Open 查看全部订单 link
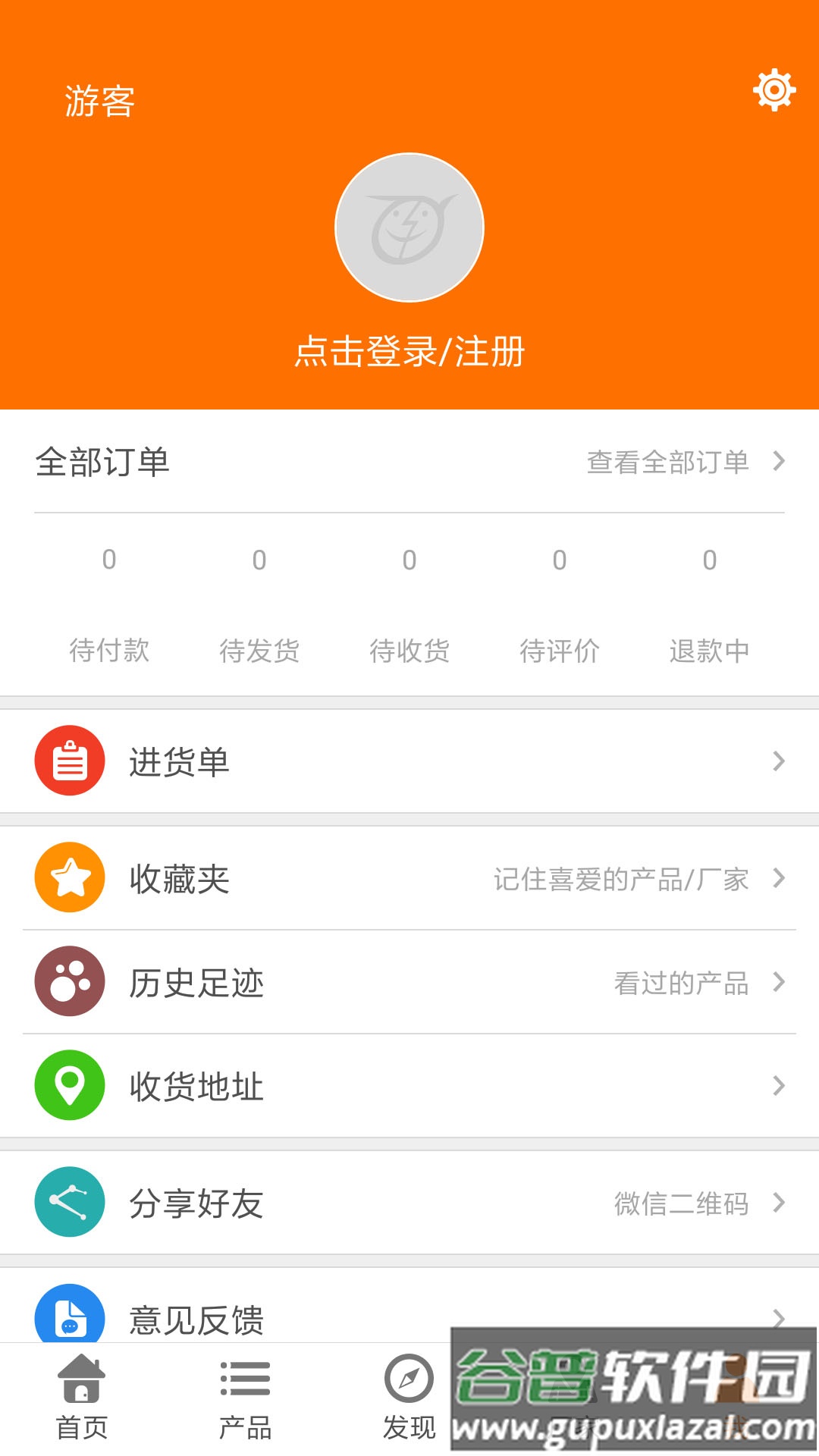The width and height of the screenshot is (819, 1456). (666, 461)
